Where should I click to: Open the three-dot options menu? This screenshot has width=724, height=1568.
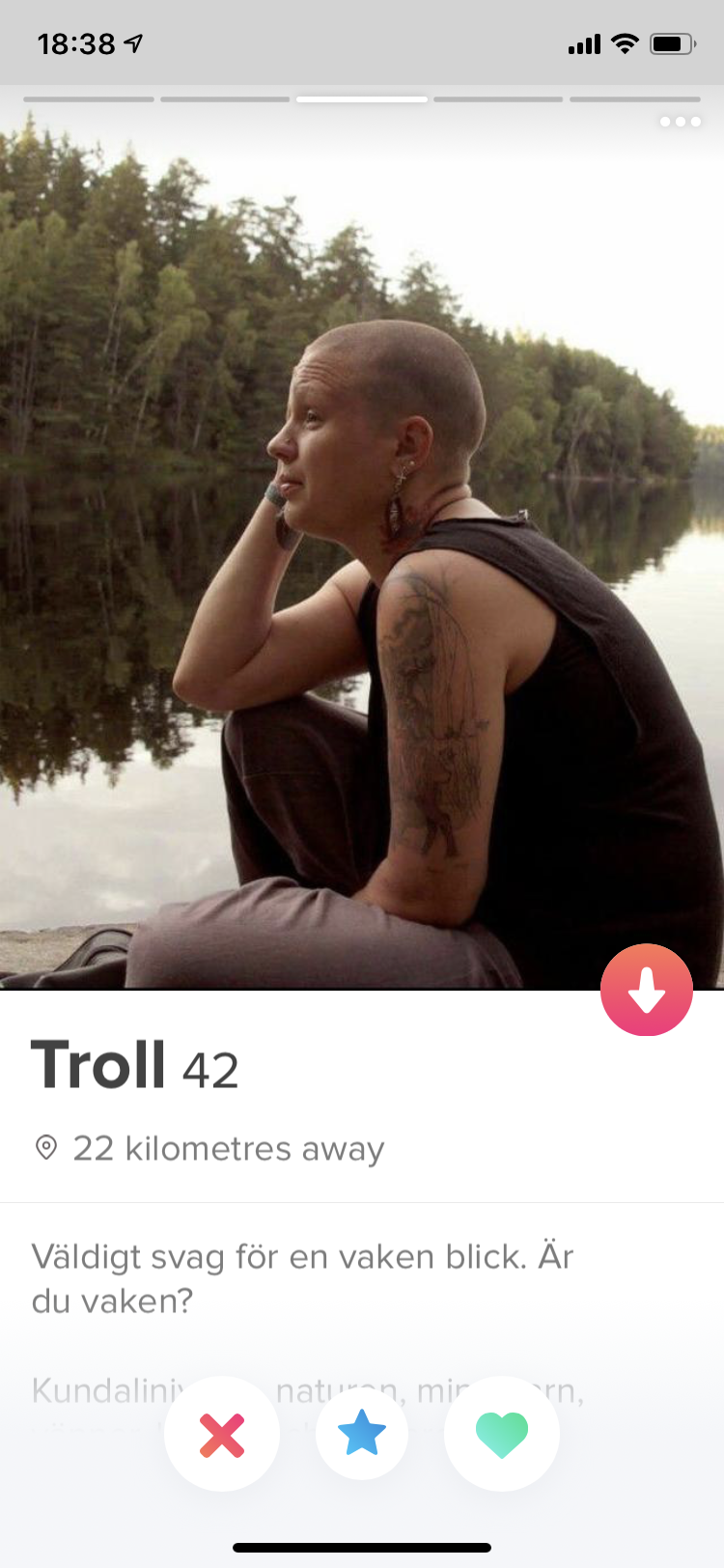point(681,122)
